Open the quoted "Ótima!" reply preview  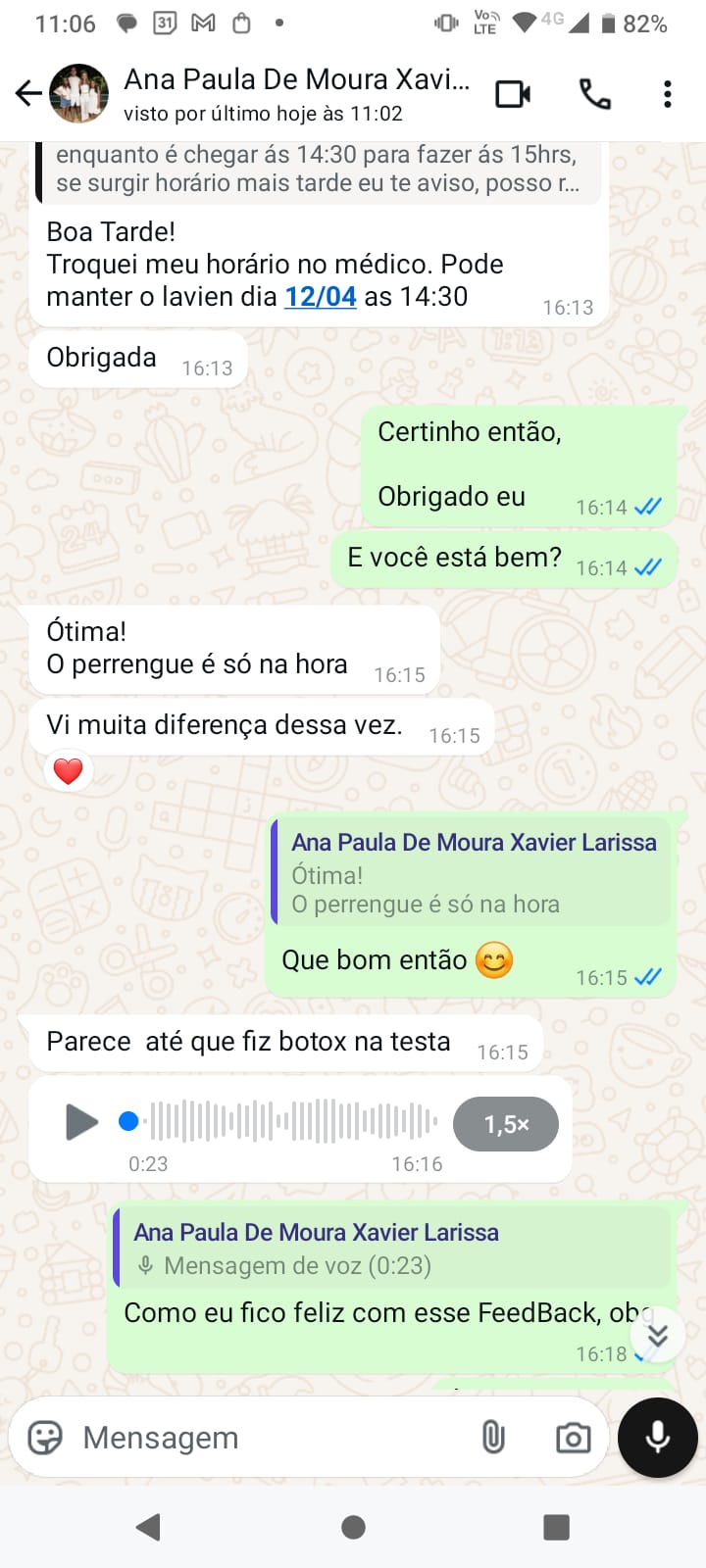[x=472, y=873]
